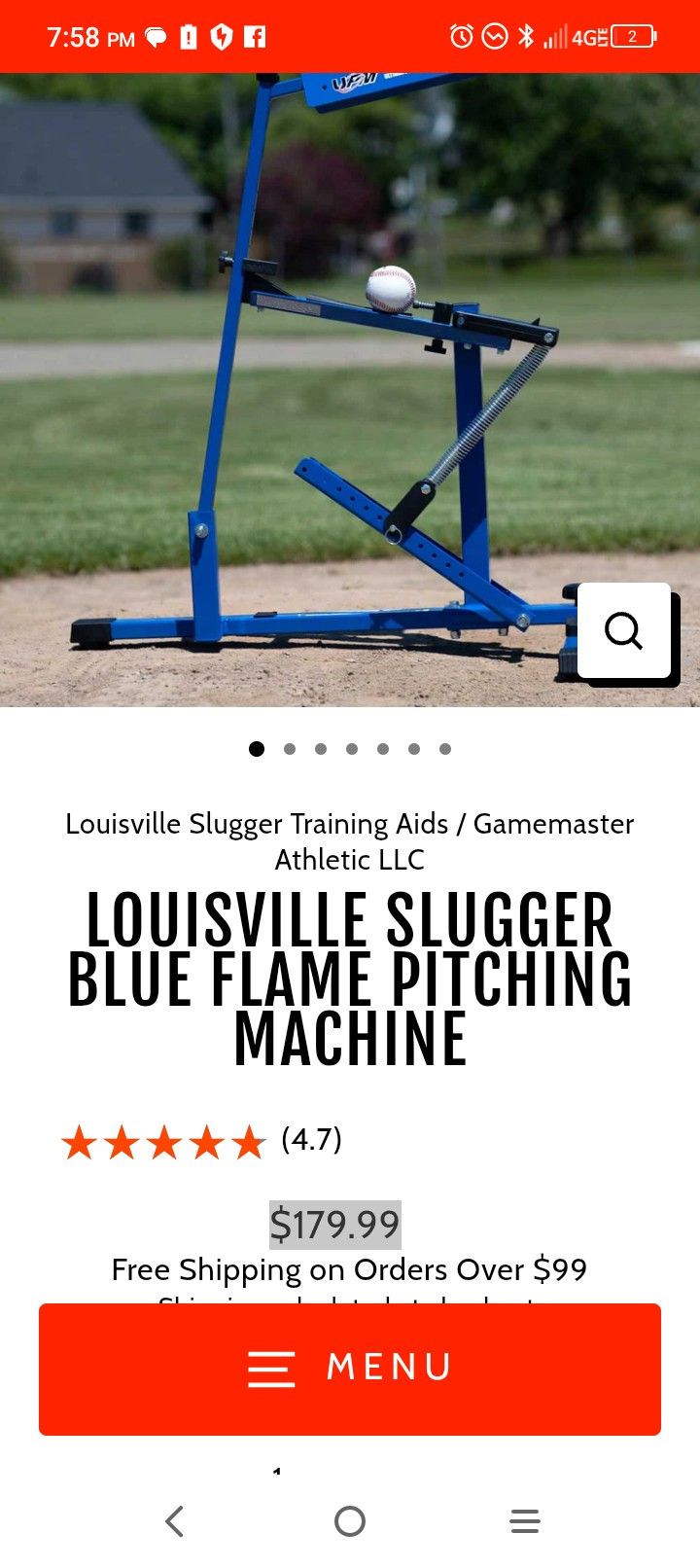Screen dimensions: 700x1568
Task: Tap the Android back navigation arrow
Action: click(x=175, y=1520)
